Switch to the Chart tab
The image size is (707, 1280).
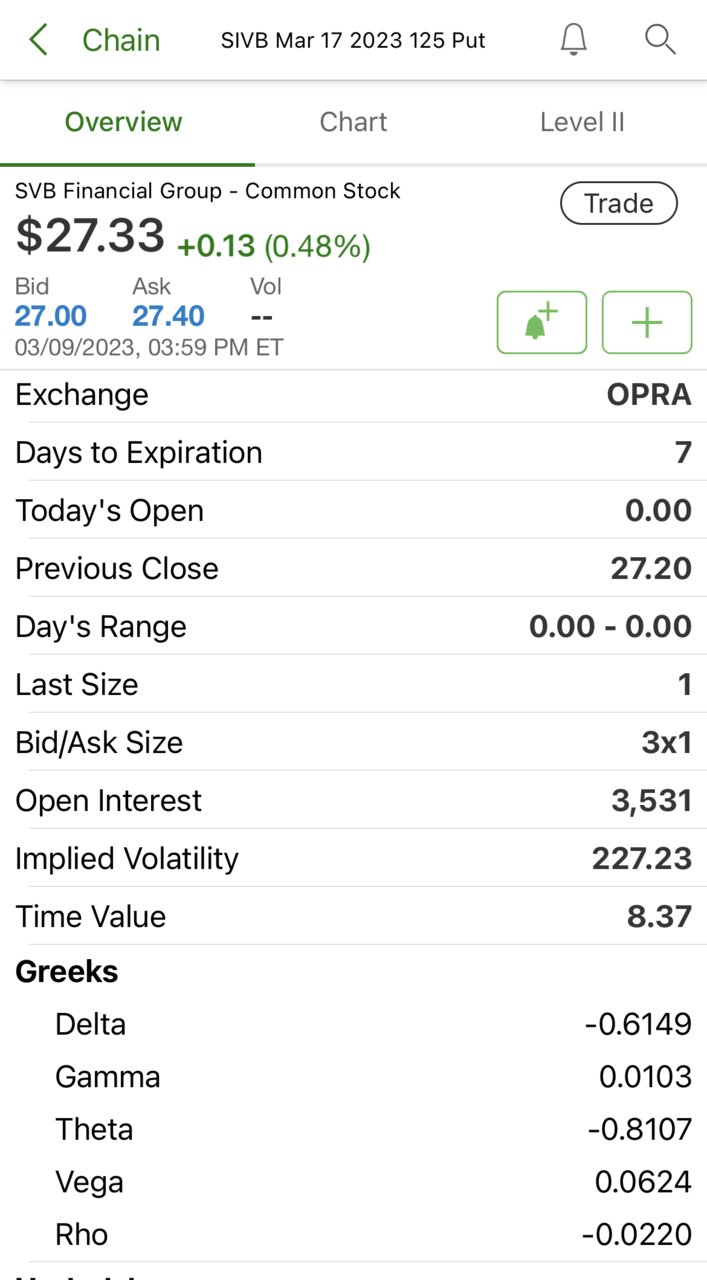[x=353, y=122]
